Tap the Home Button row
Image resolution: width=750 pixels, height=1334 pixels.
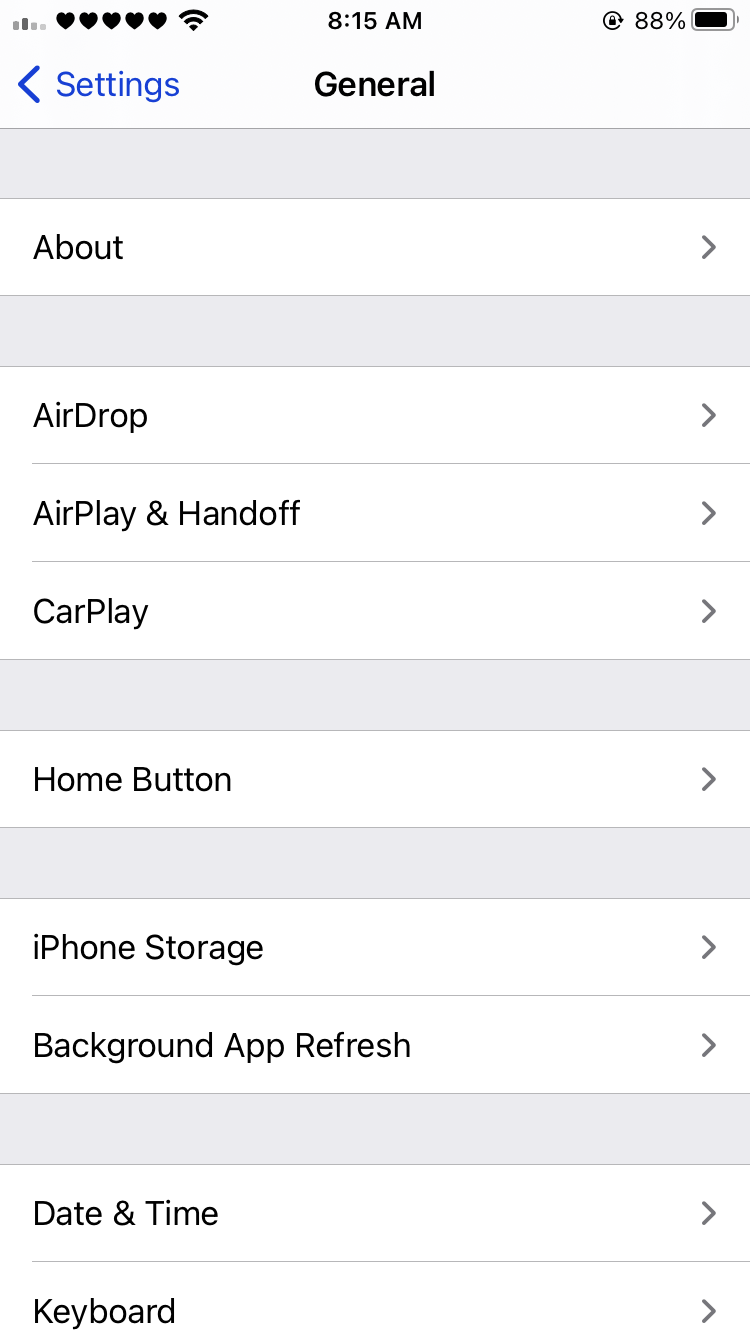click(x=375, y=779)
